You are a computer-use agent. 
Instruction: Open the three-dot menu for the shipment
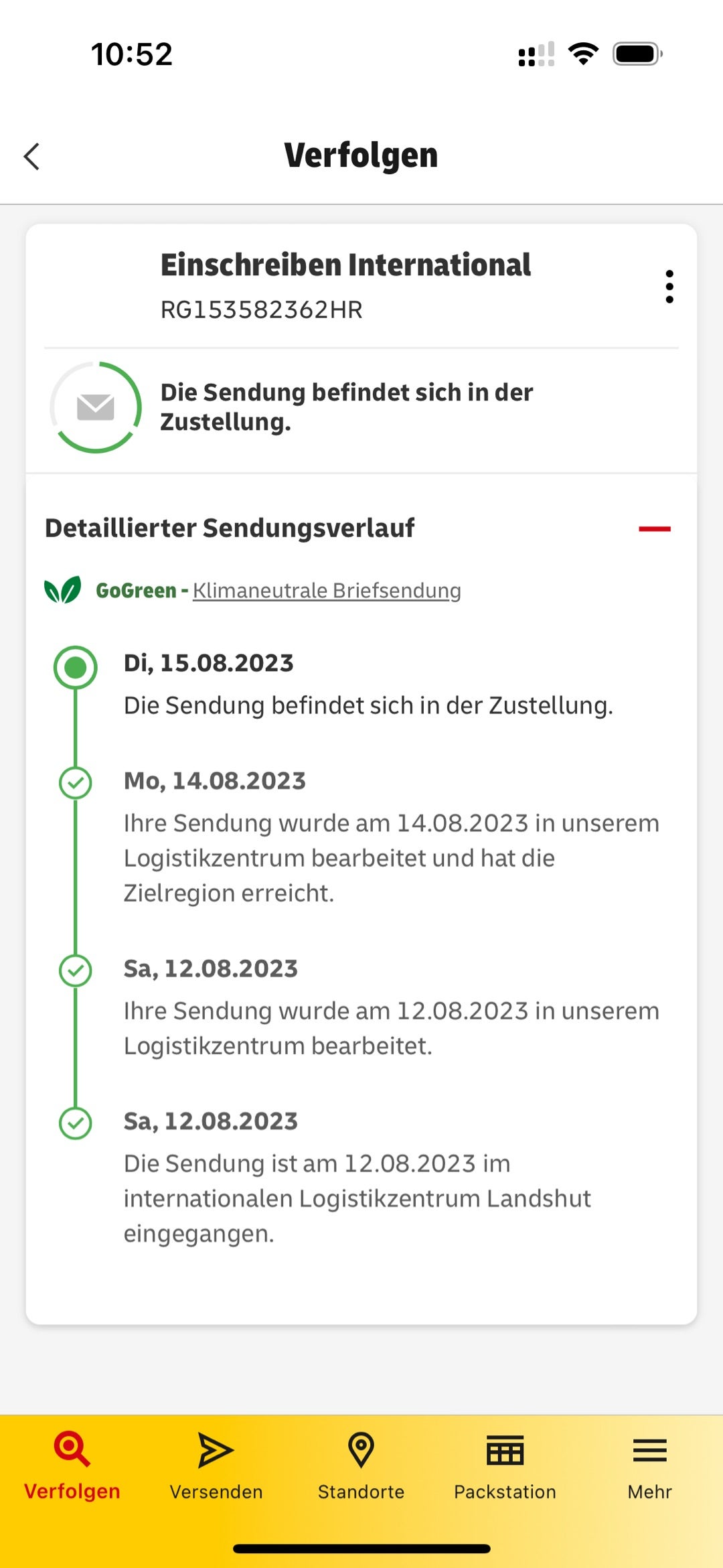point(669,287)
